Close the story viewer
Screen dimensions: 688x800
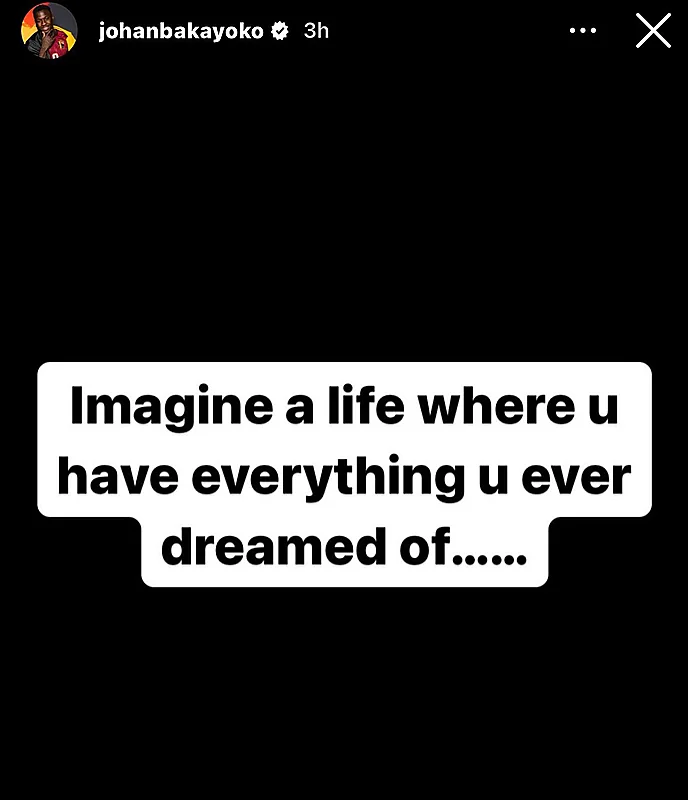click(x=653, y=31)
